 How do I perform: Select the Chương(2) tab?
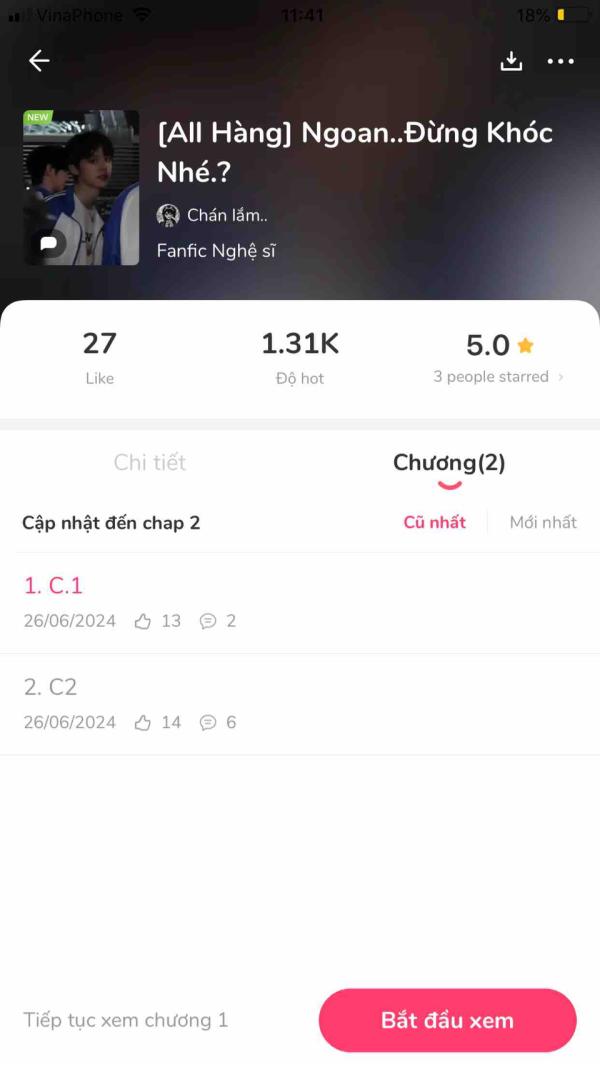click(449, 463)
